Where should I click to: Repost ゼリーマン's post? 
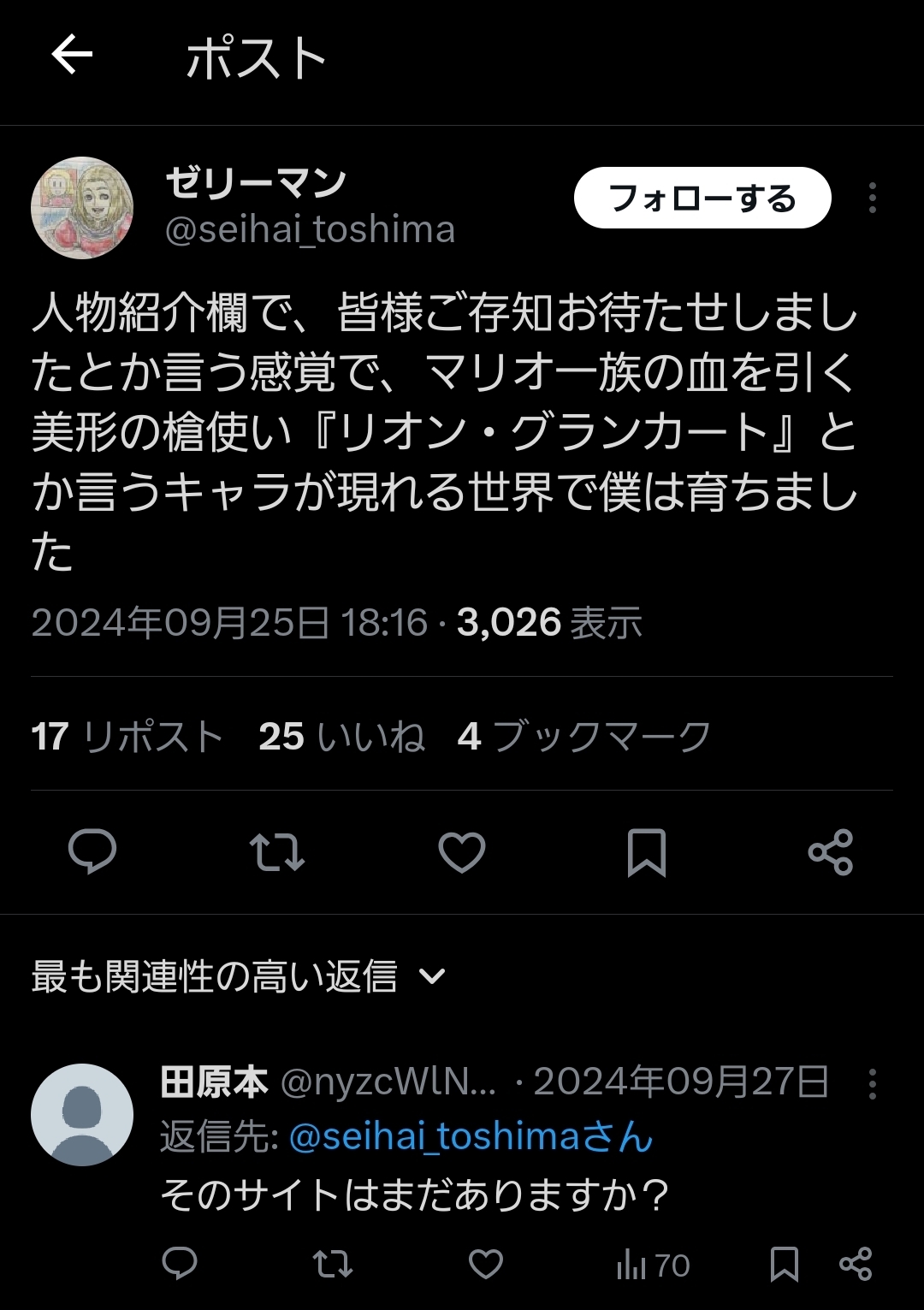(x=276, y=852)
